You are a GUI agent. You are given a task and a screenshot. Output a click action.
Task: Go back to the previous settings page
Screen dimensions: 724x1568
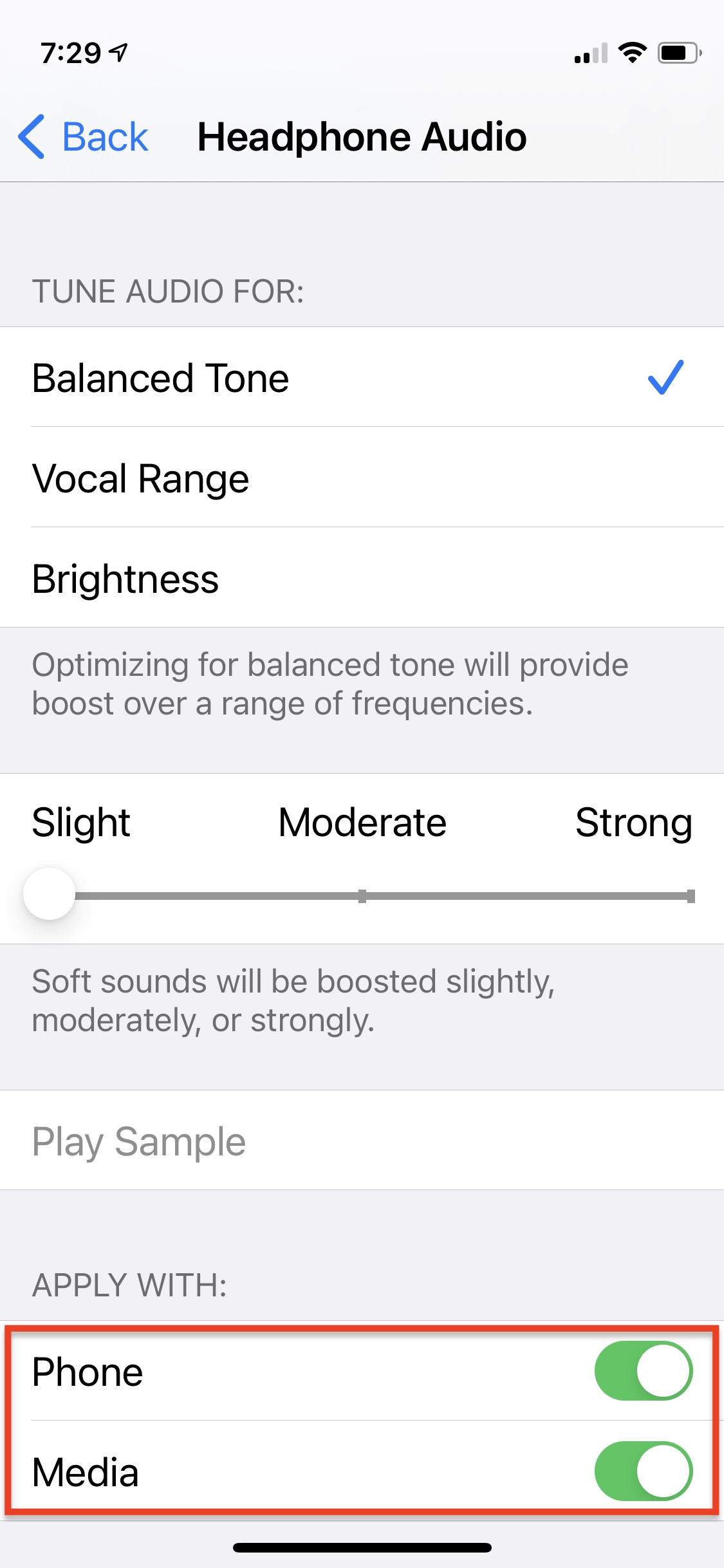coord(83,136)
